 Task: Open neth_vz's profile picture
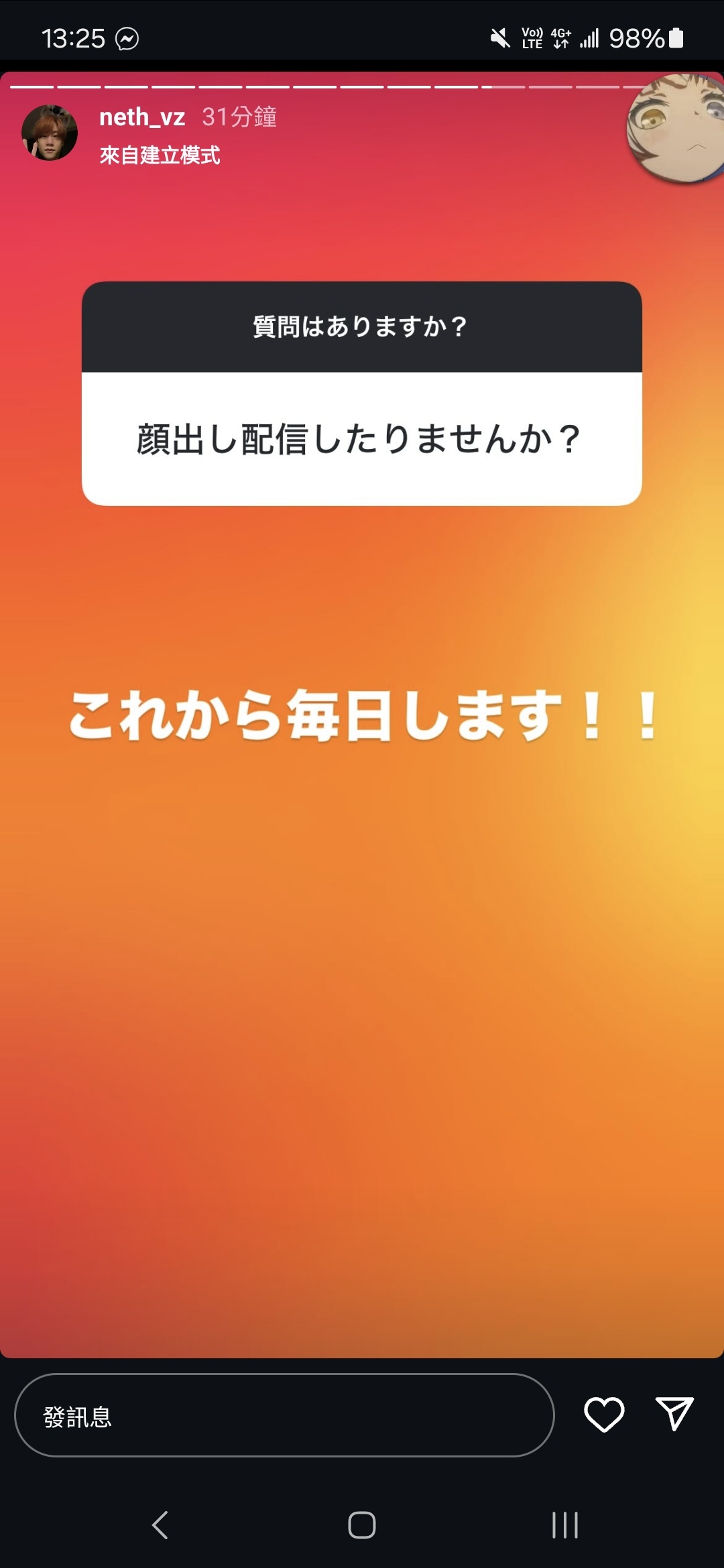50,133
